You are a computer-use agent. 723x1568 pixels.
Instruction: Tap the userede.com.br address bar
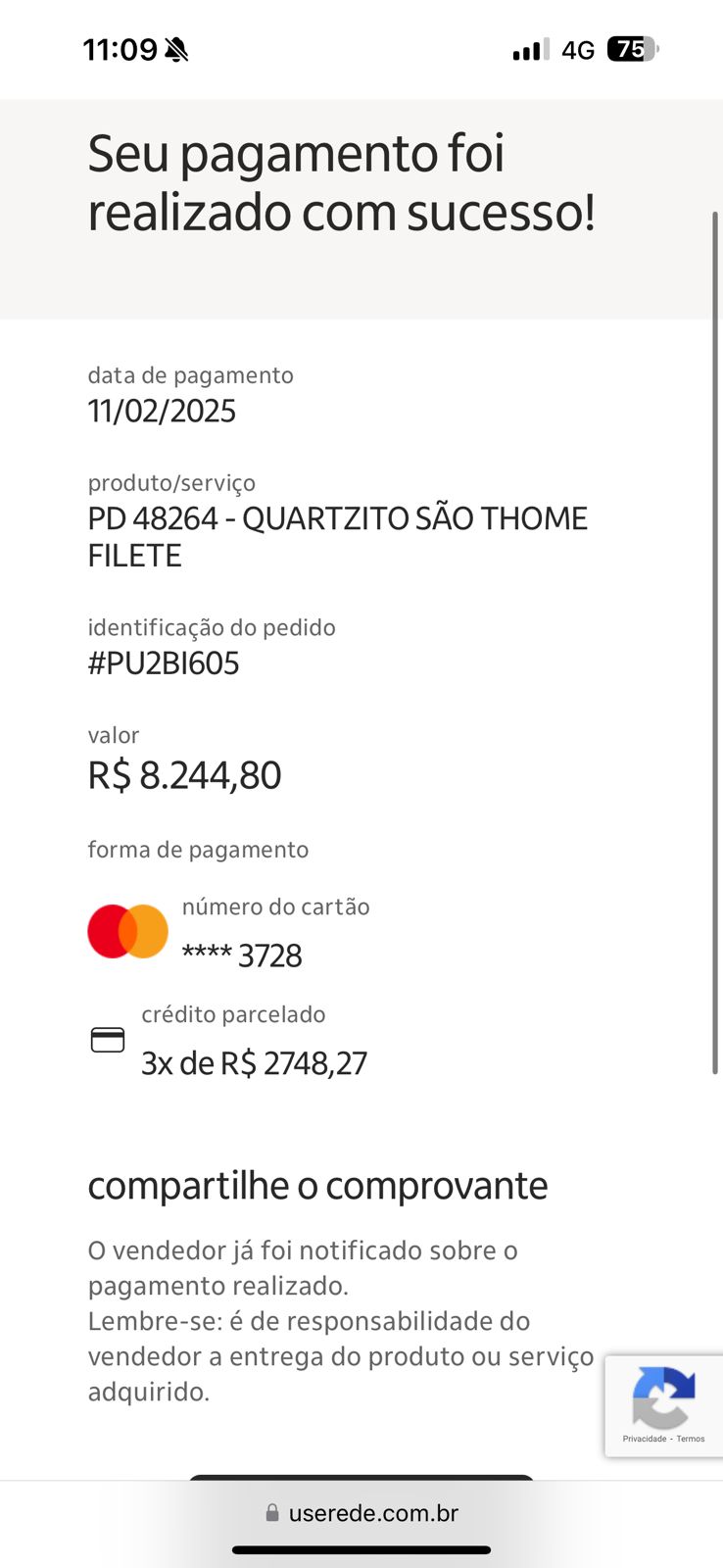(x=372, y=1511)
